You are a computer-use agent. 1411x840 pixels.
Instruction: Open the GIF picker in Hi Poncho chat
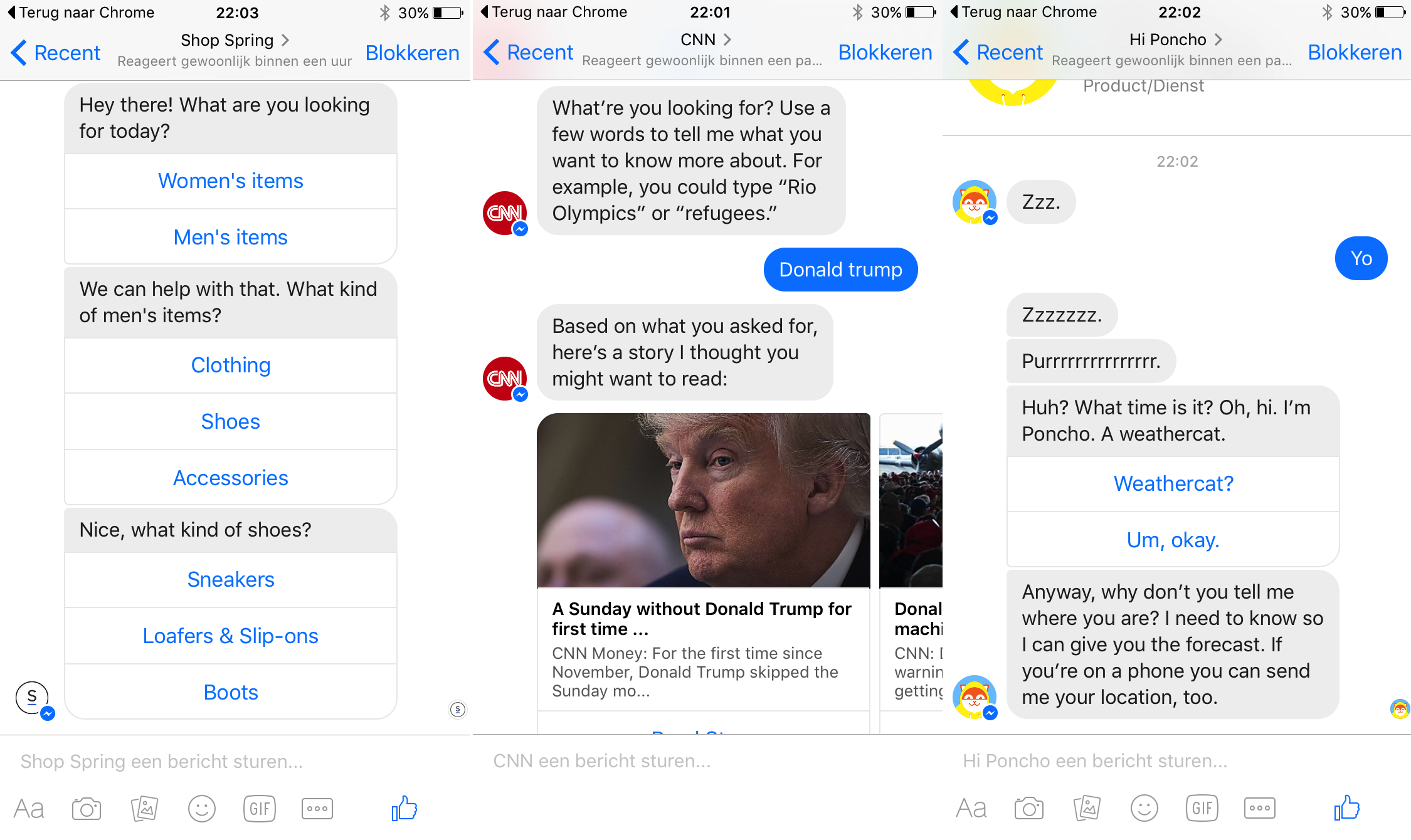tap(1202, 809)
